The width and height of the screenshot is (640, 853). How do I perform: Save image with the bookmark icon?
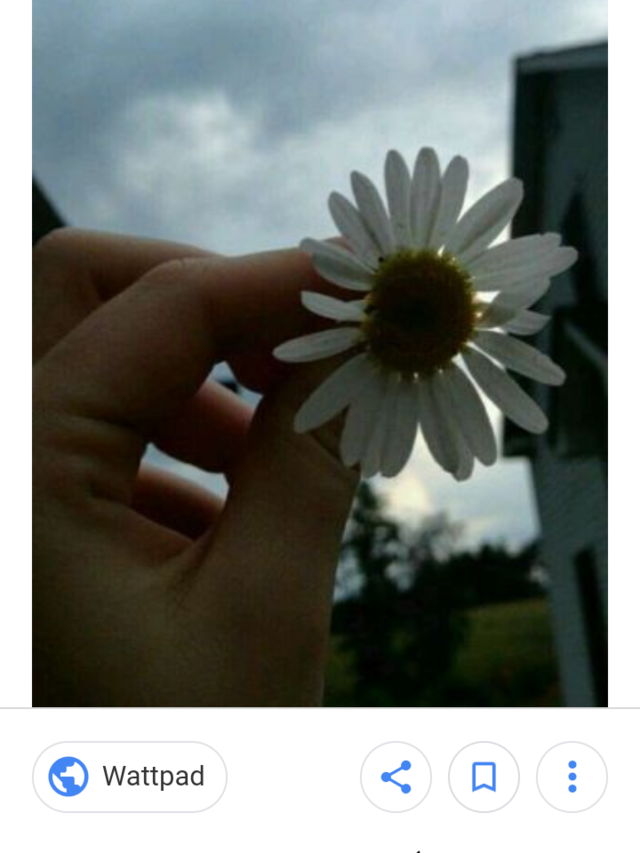[484, 776]
